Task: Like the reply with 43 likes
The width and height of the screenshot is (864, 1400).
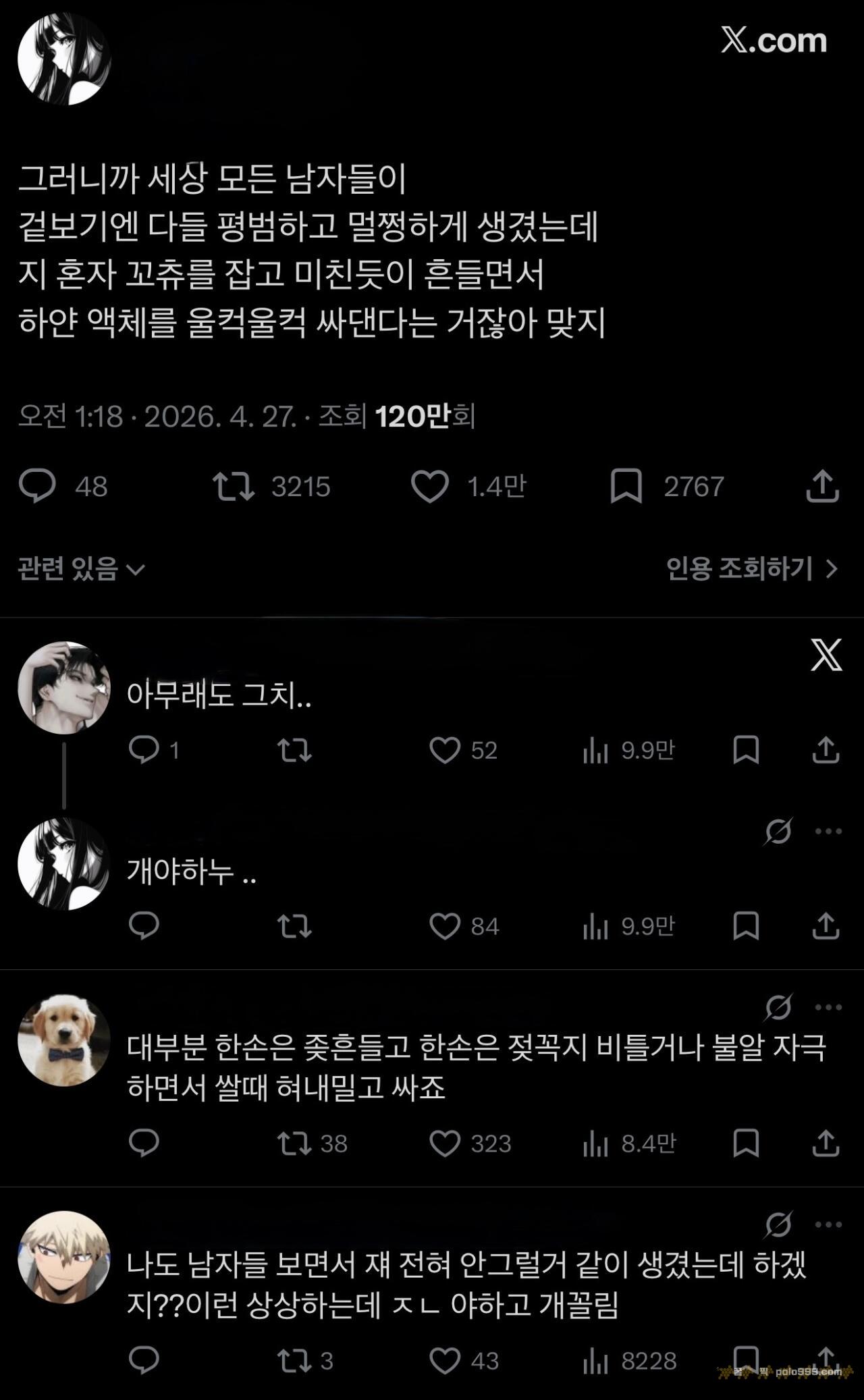Action: (x=445, y=1361)
